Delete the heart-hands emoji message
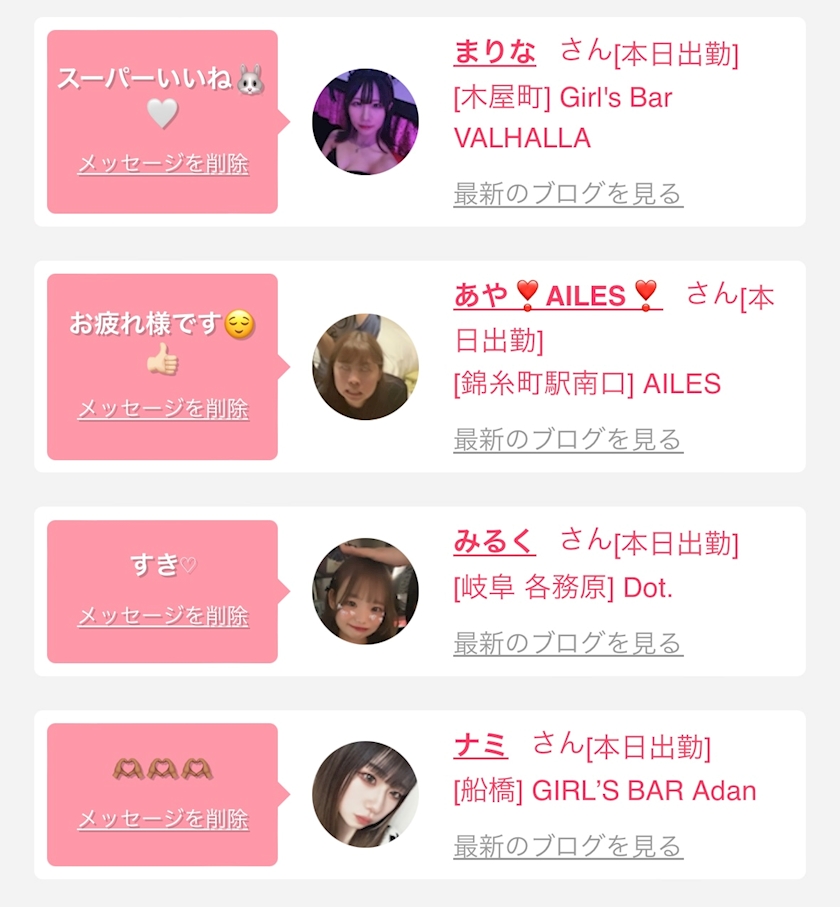 click(163, 819)
